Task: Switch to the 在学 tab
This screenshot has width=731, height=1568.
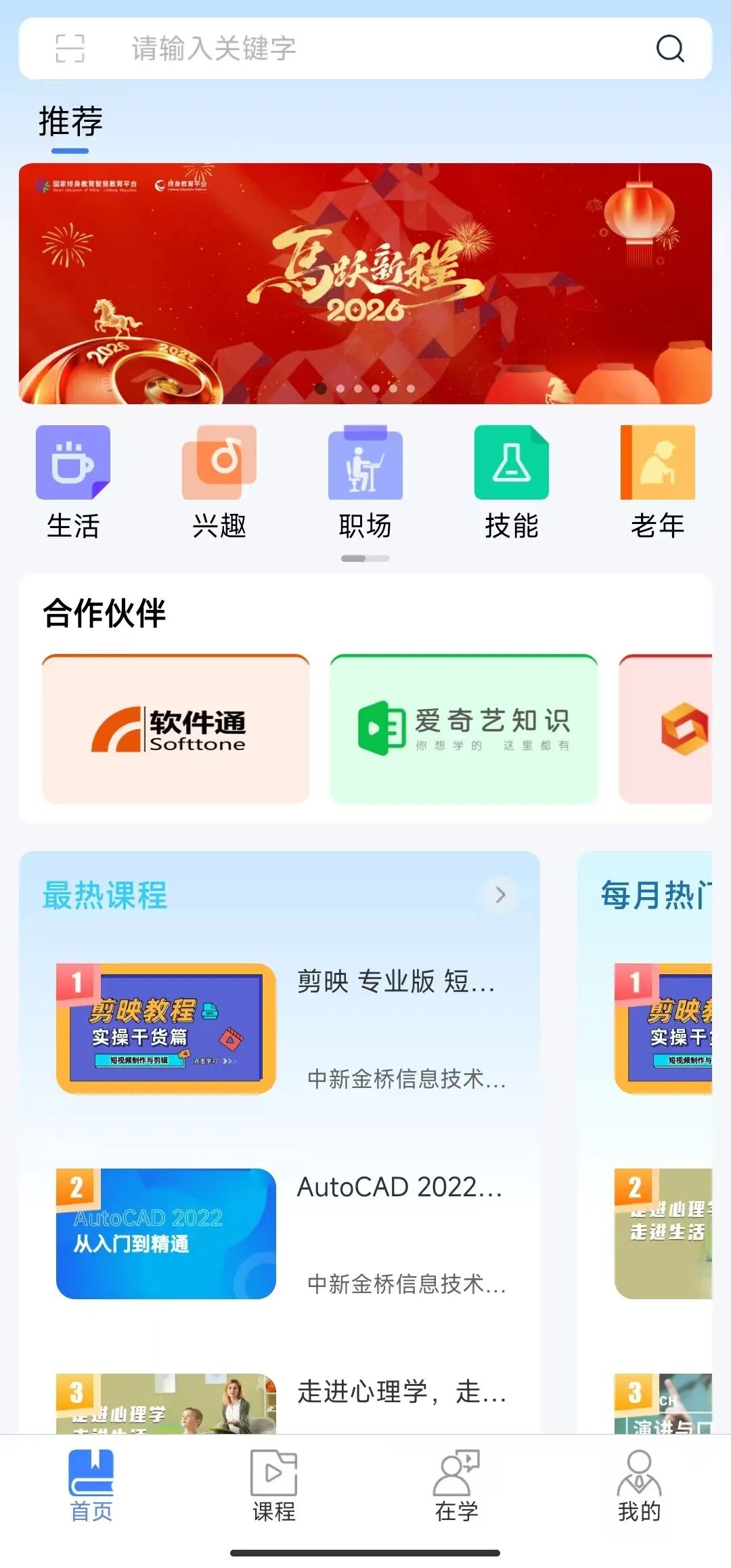Action: [457, 1485]
